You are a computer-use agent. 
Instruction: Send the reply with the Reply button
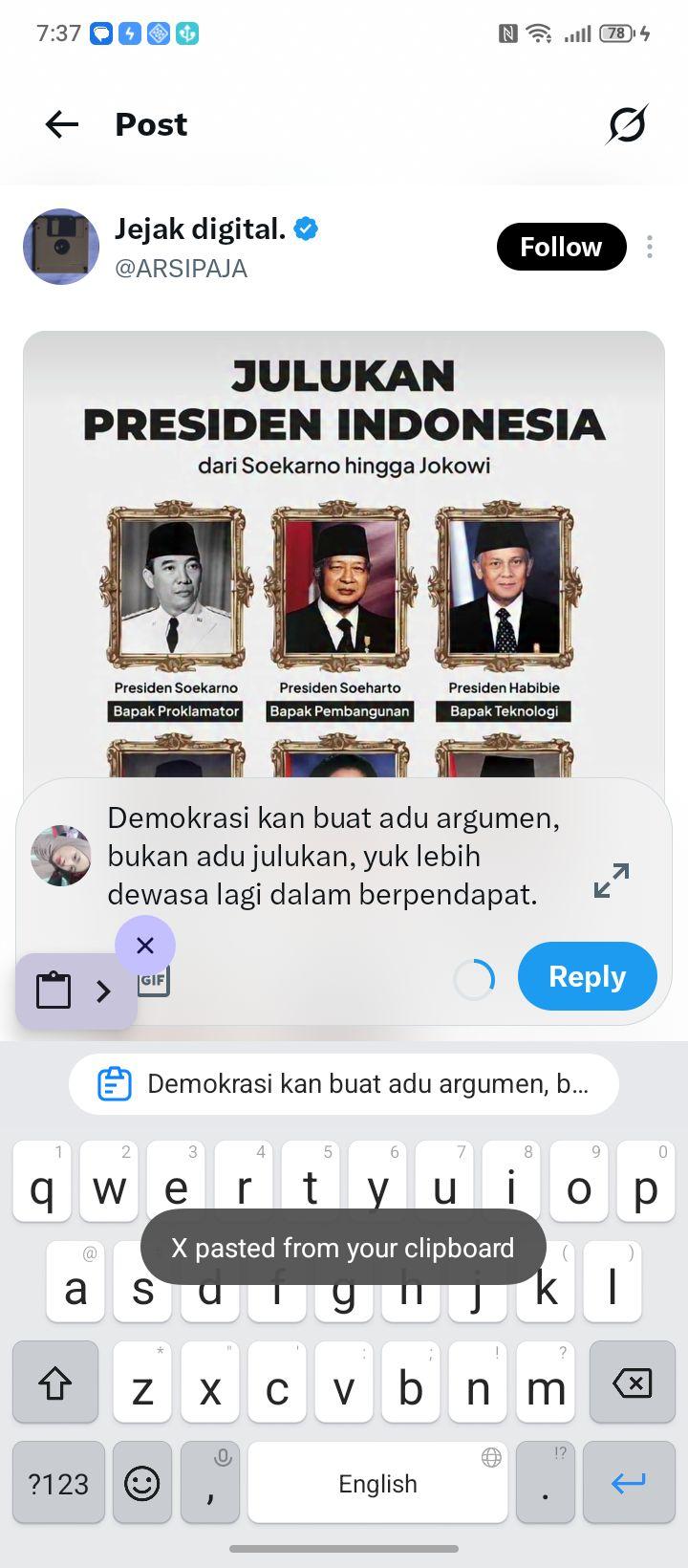point(588,976)
